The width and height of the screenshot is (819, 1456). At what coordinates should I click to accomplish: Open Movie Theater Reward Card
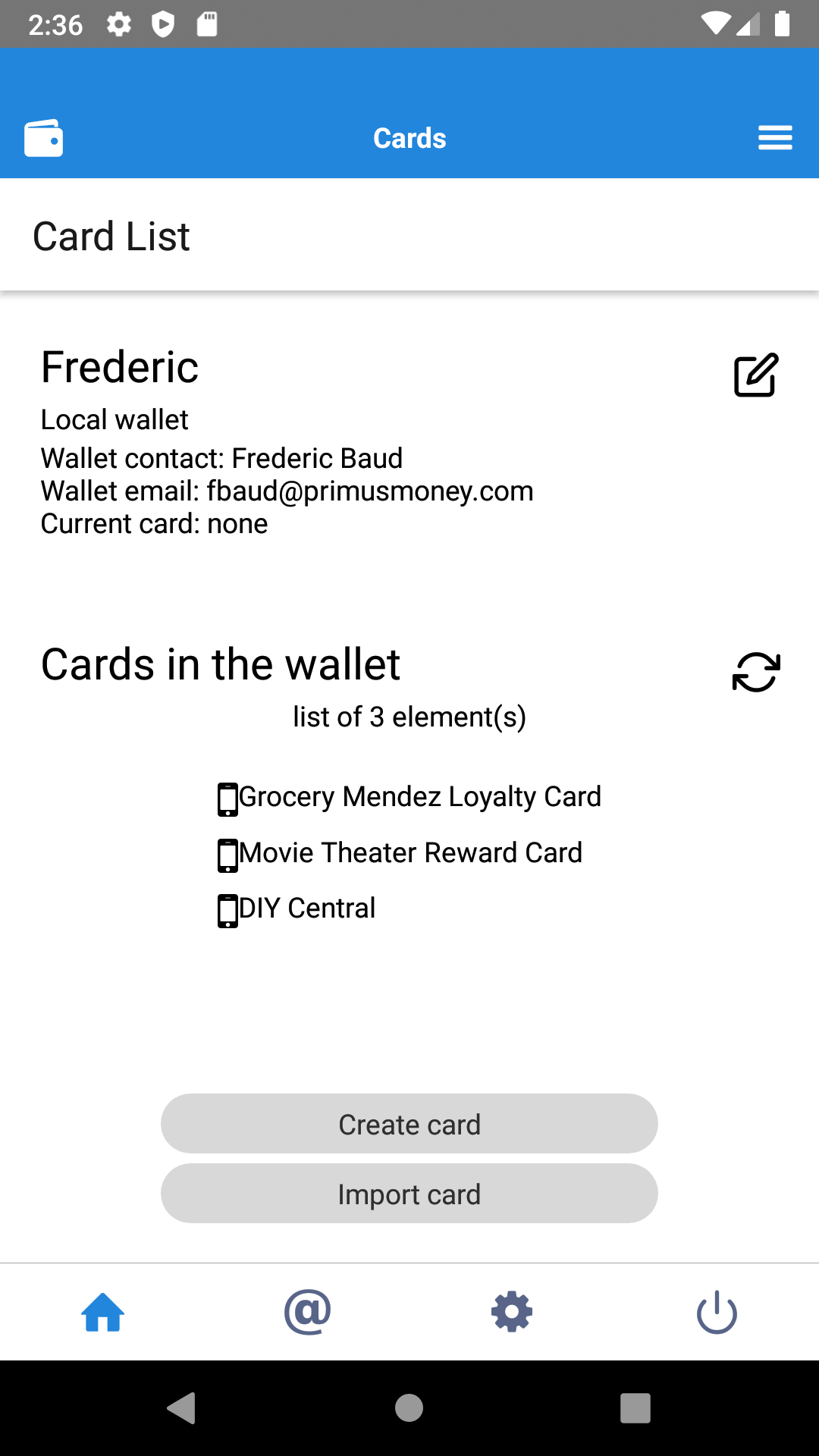400,853
